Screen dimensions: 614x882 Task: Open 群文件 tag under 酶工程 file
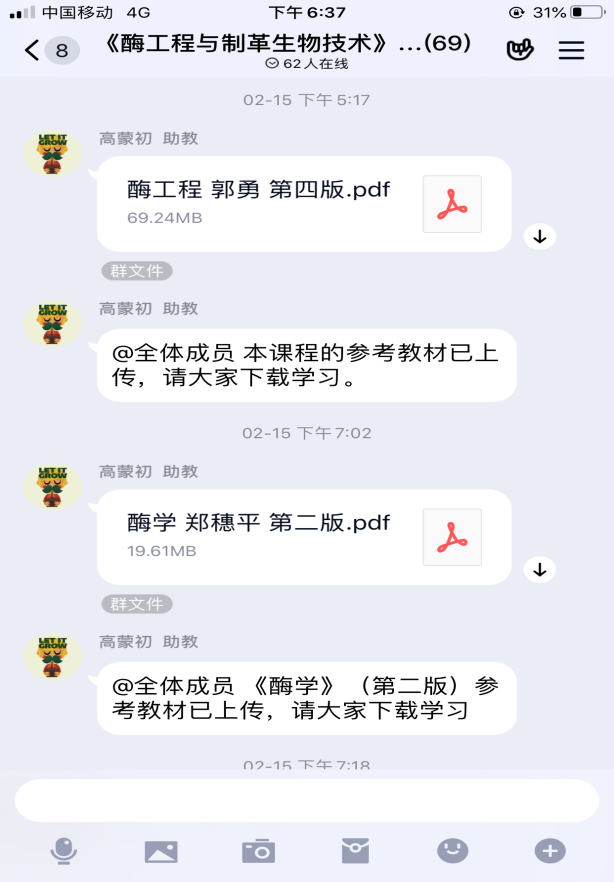[x=137, y=271]
